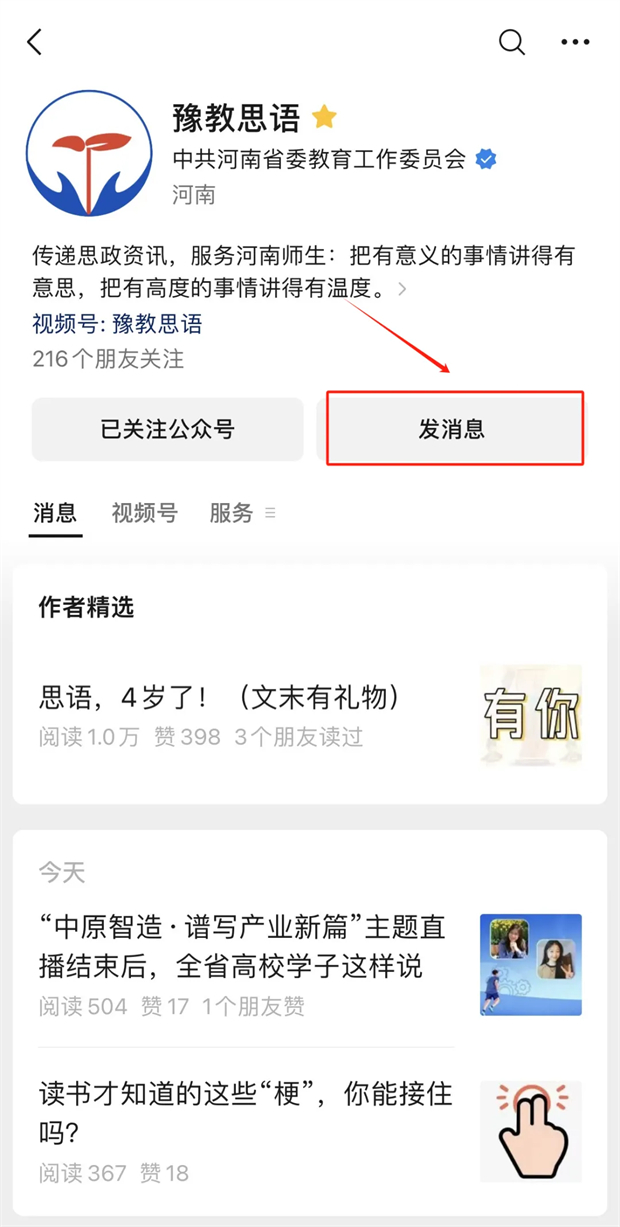This screenshot has height=1227, width=620.
Task: Open the three-dot overflow menu
Action: (x=575, y=42)
